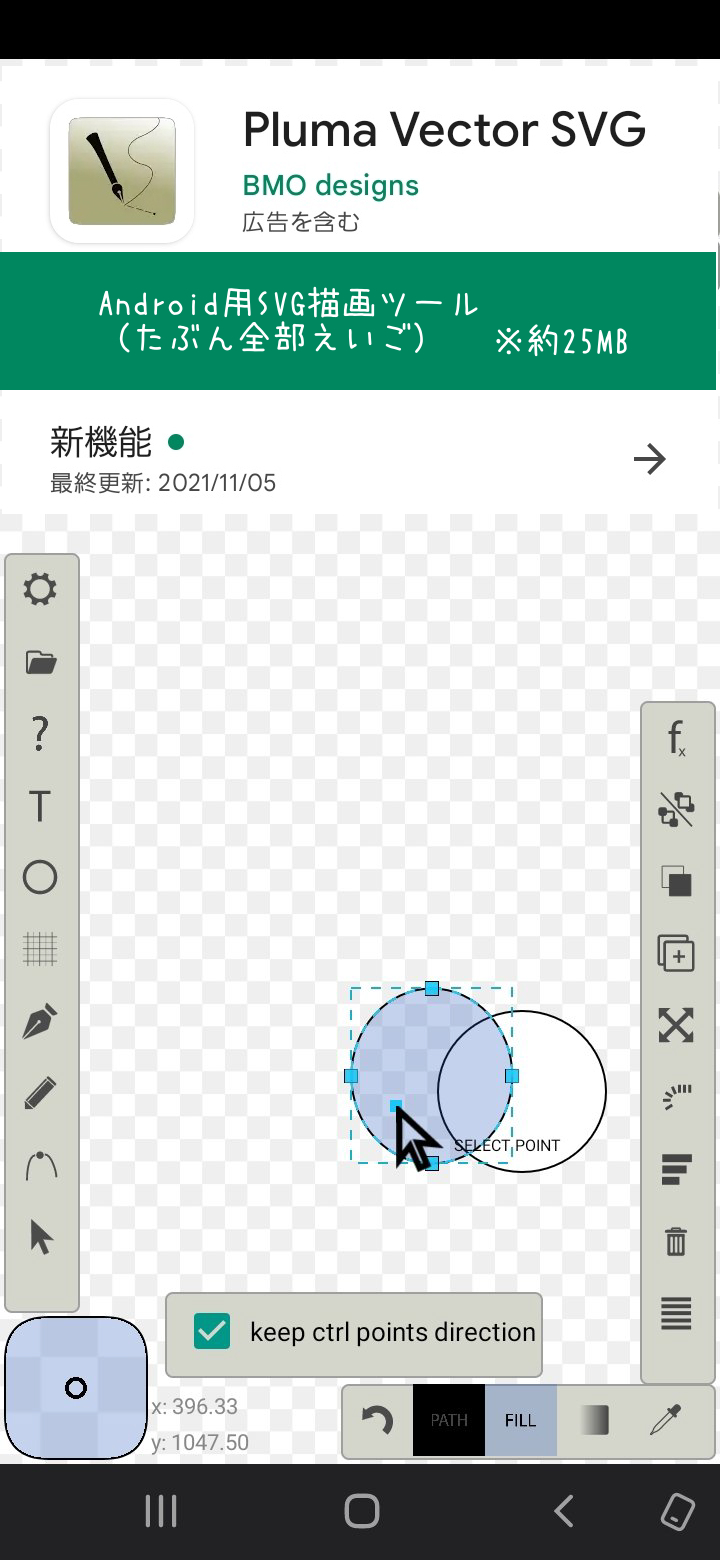Switch to the PATH color option
The width and height of the screenshot is (720, 1560).
click(x=449, y=1420)
